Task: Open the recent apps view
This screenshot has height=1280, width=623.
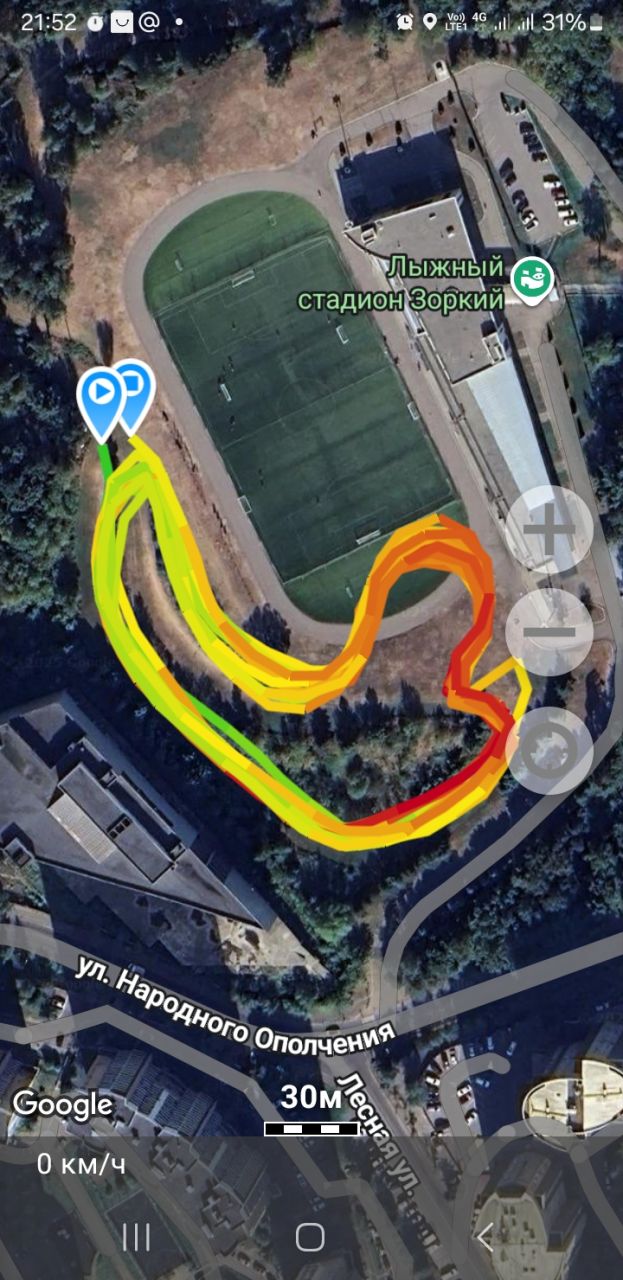Action: coord(136,1237)
